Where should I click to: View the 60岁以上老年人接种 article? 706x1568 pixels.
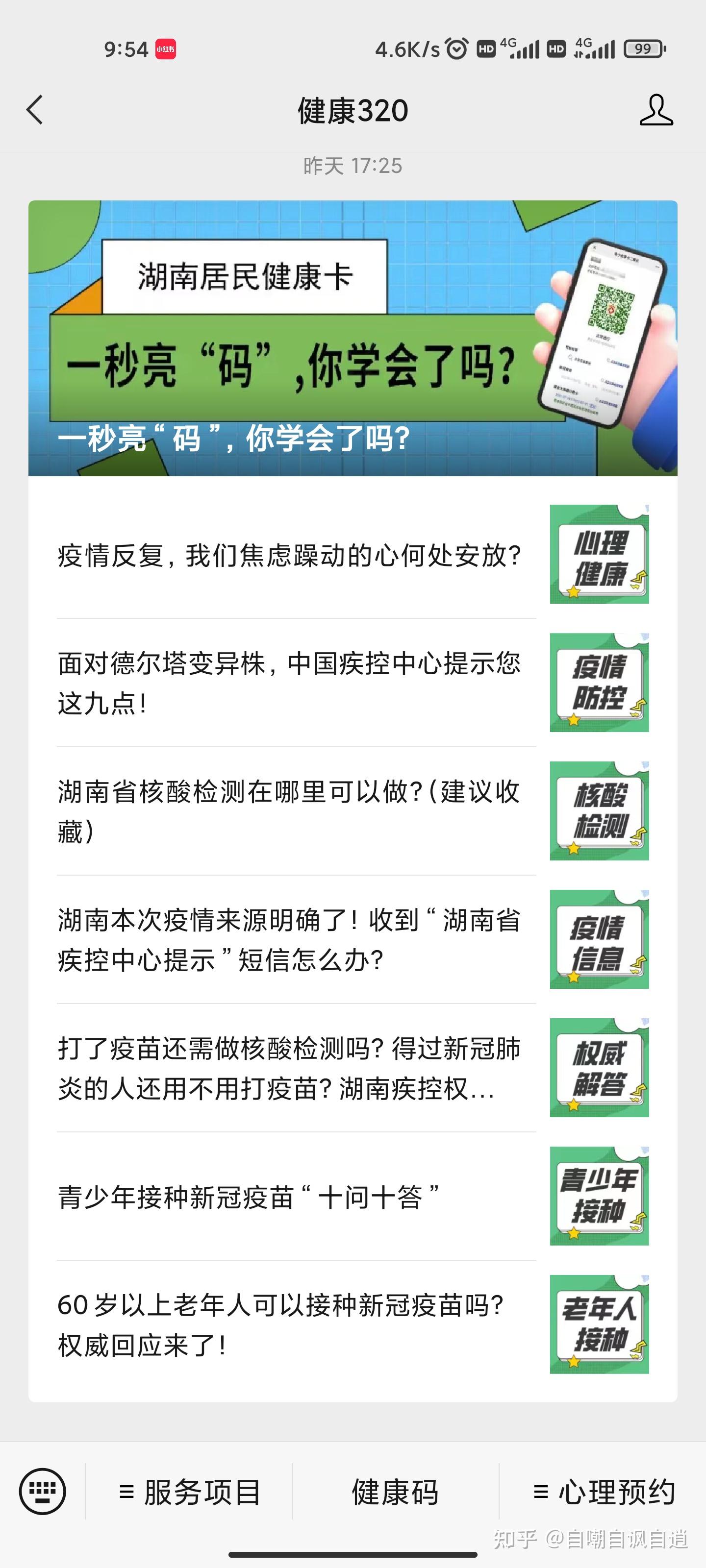[x=289, y=1324]
